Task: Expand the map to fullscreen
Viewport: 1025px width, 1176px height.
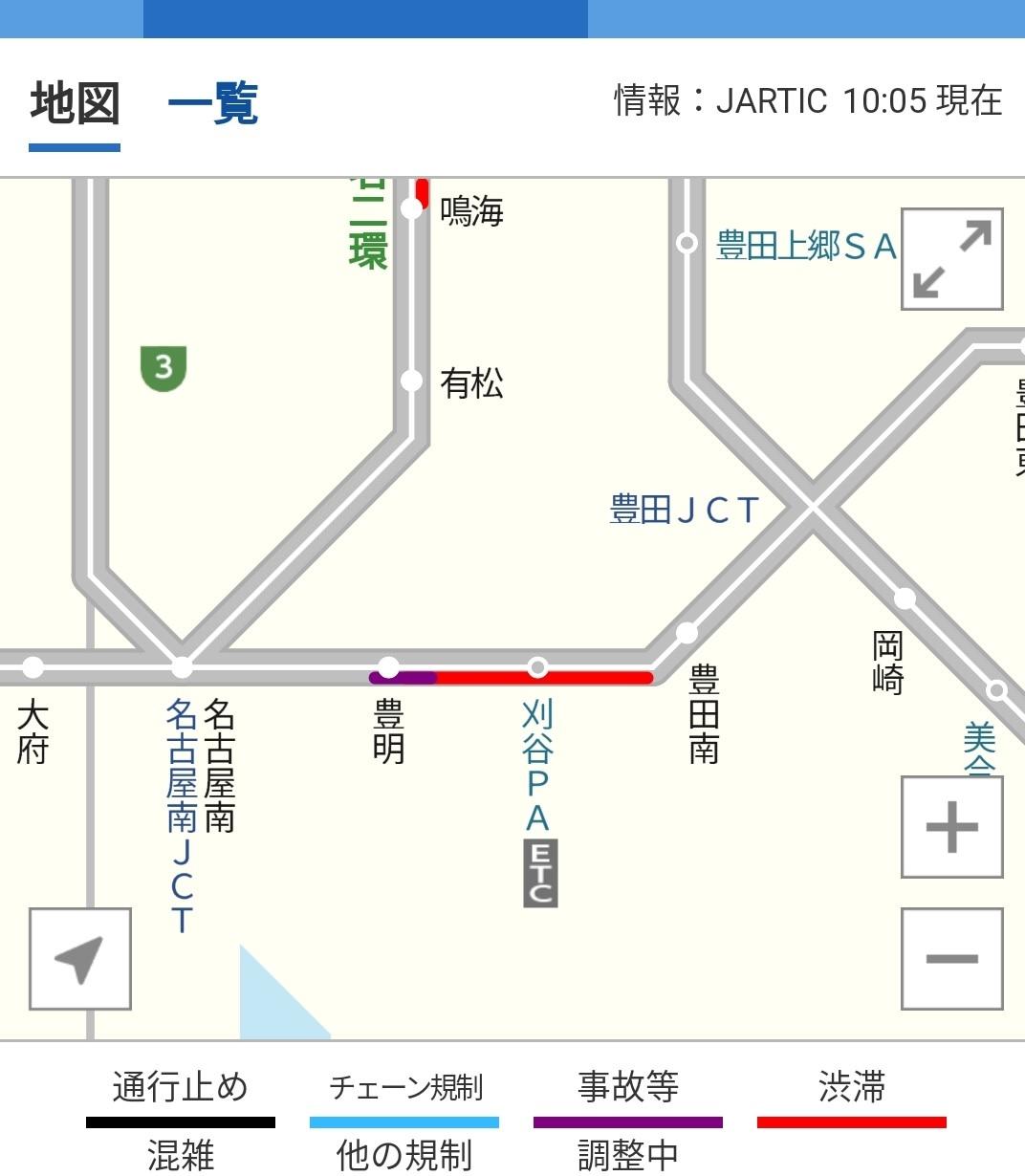Action: [x=951, y=259]
